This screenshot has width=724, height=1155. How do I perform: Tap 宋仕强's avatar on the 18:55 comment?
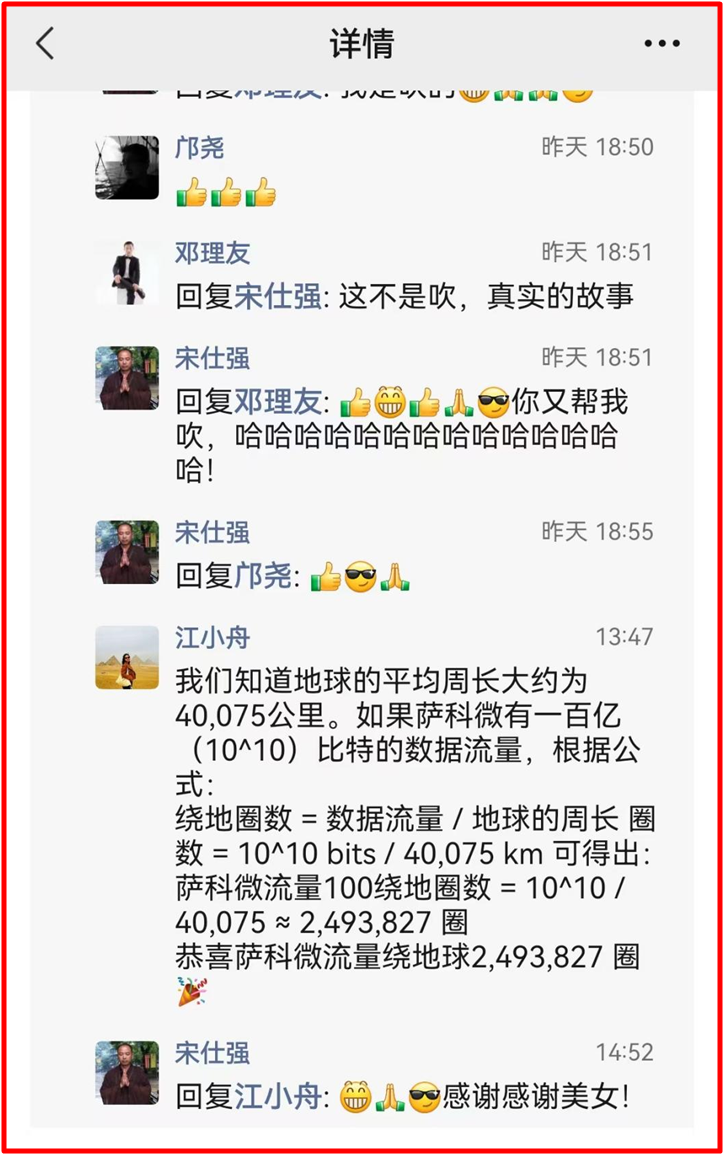pos(127,552)
